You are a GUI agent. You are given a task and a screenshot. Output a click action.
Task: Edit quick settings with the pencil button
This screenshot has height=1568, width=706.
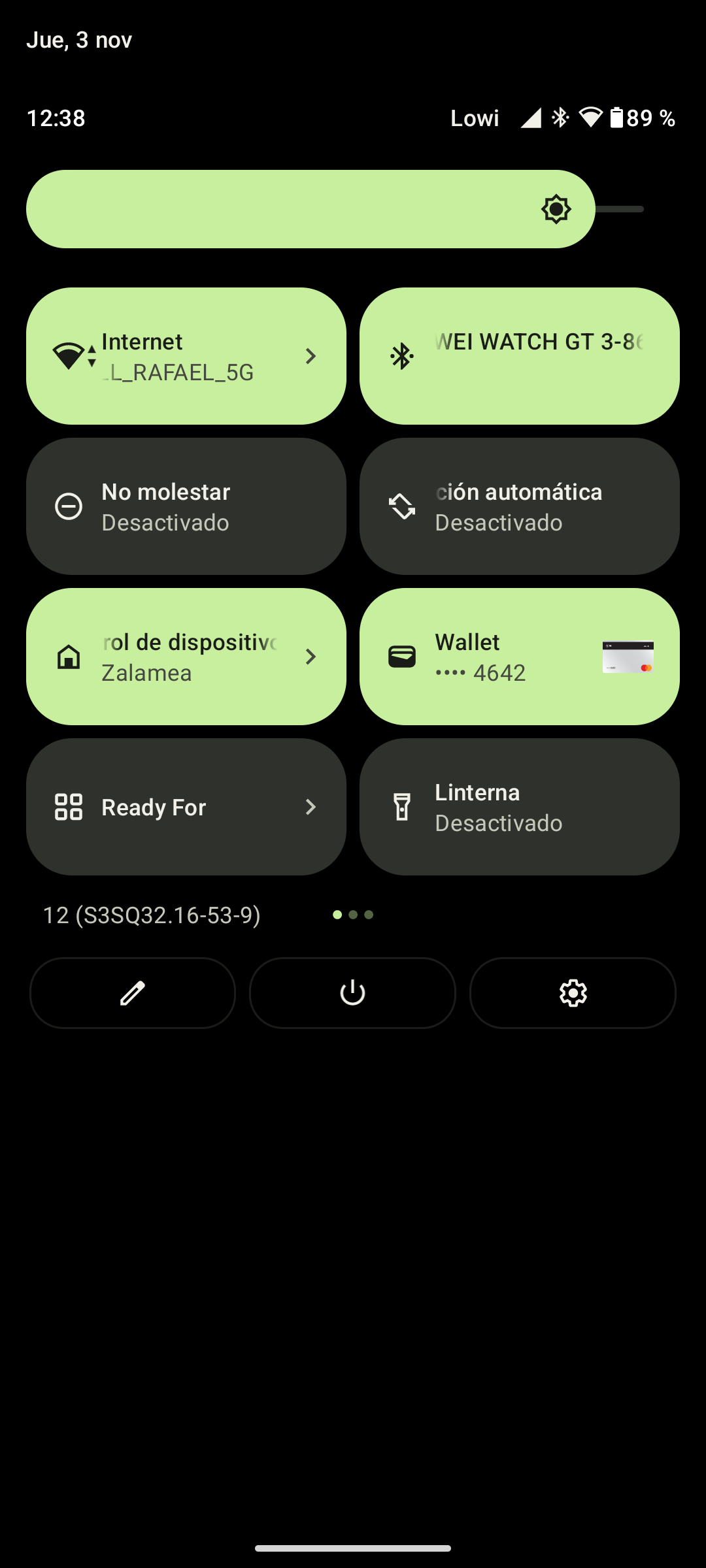(133, 993)
